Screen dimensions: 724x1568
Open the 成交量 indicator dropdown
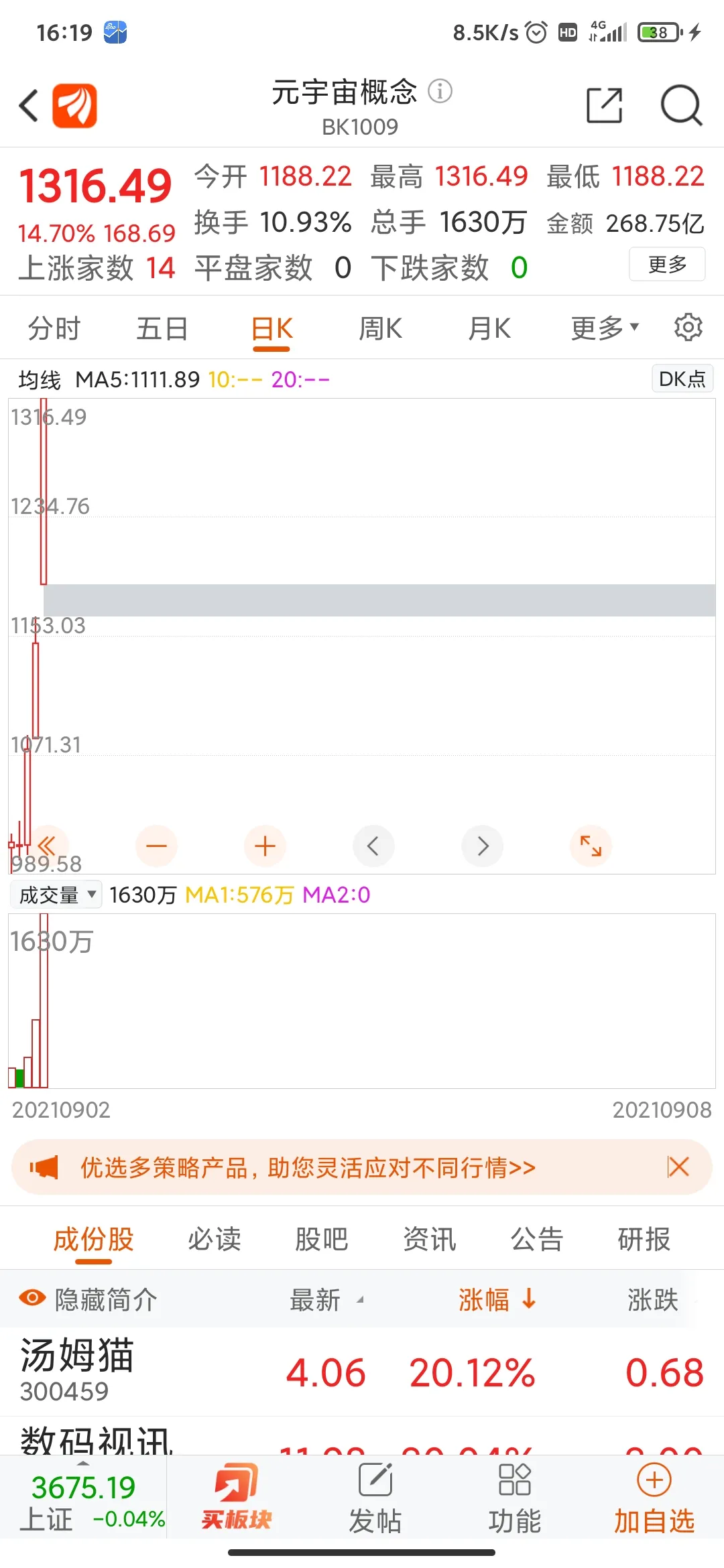[x=57, y=895]
